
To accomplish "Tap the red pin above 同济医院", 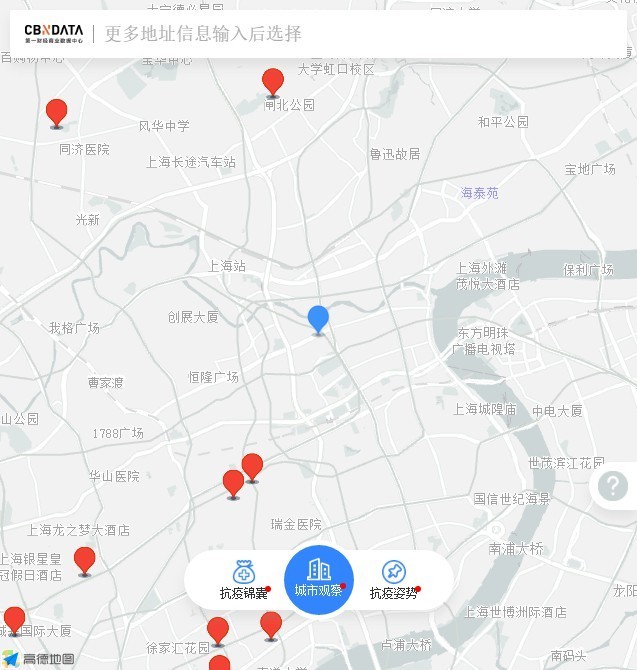I will pos(56,114).
